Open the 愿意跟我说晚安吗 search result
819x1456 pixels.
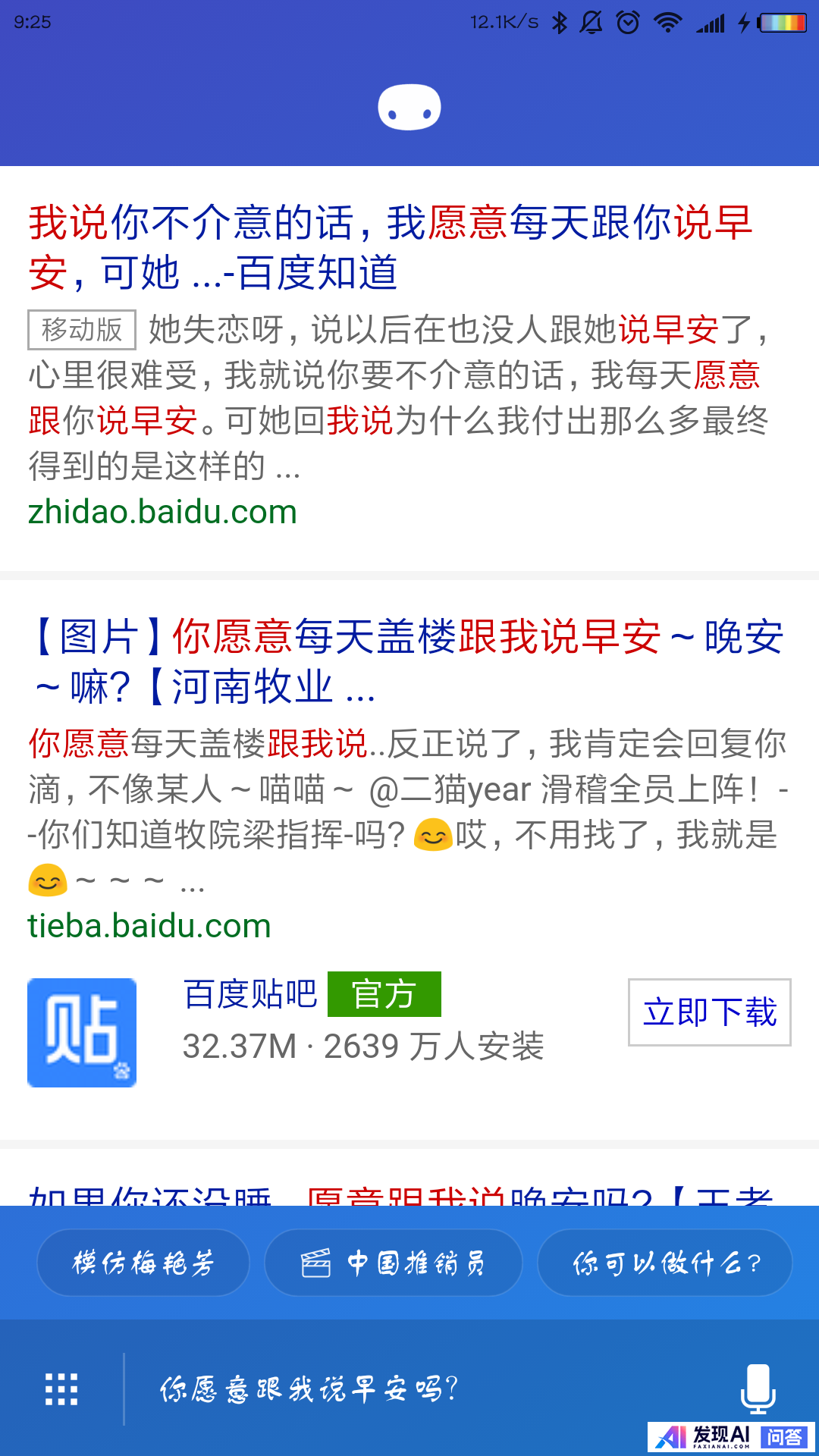click(x=402, y=1195)
